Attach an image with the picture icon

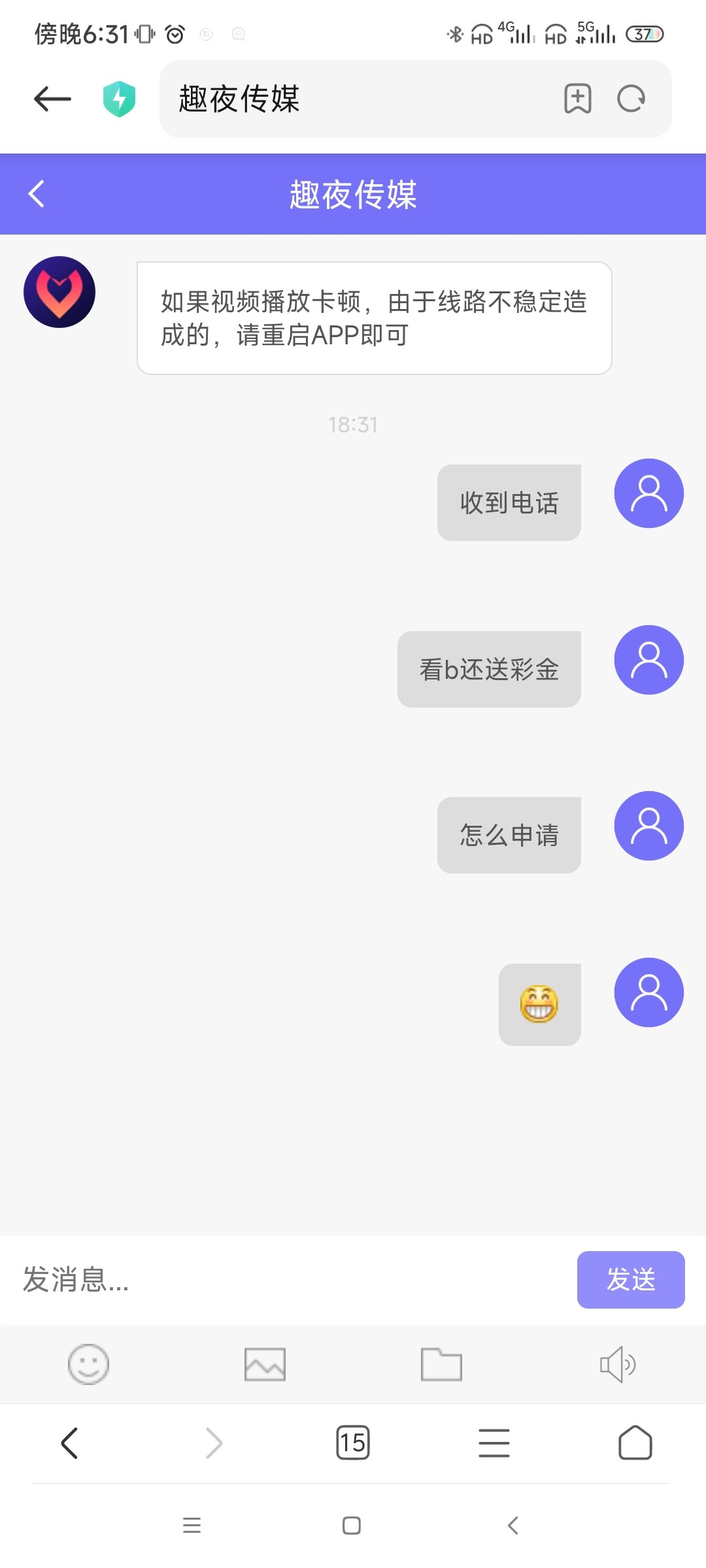tap(265, 1364)
